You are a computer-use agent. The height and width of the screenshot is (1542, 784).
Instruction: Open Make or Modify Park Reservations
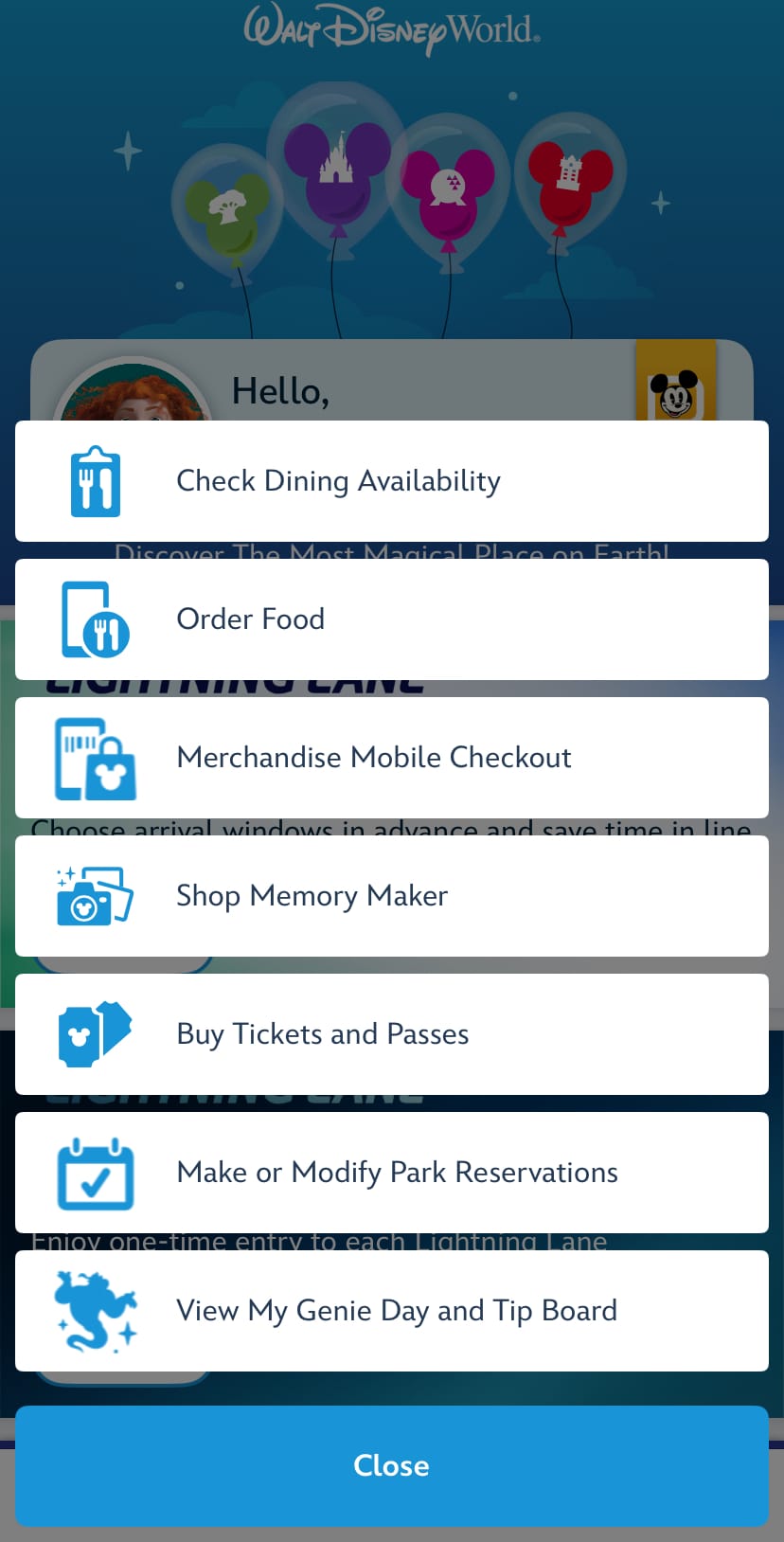point(391,1173)
